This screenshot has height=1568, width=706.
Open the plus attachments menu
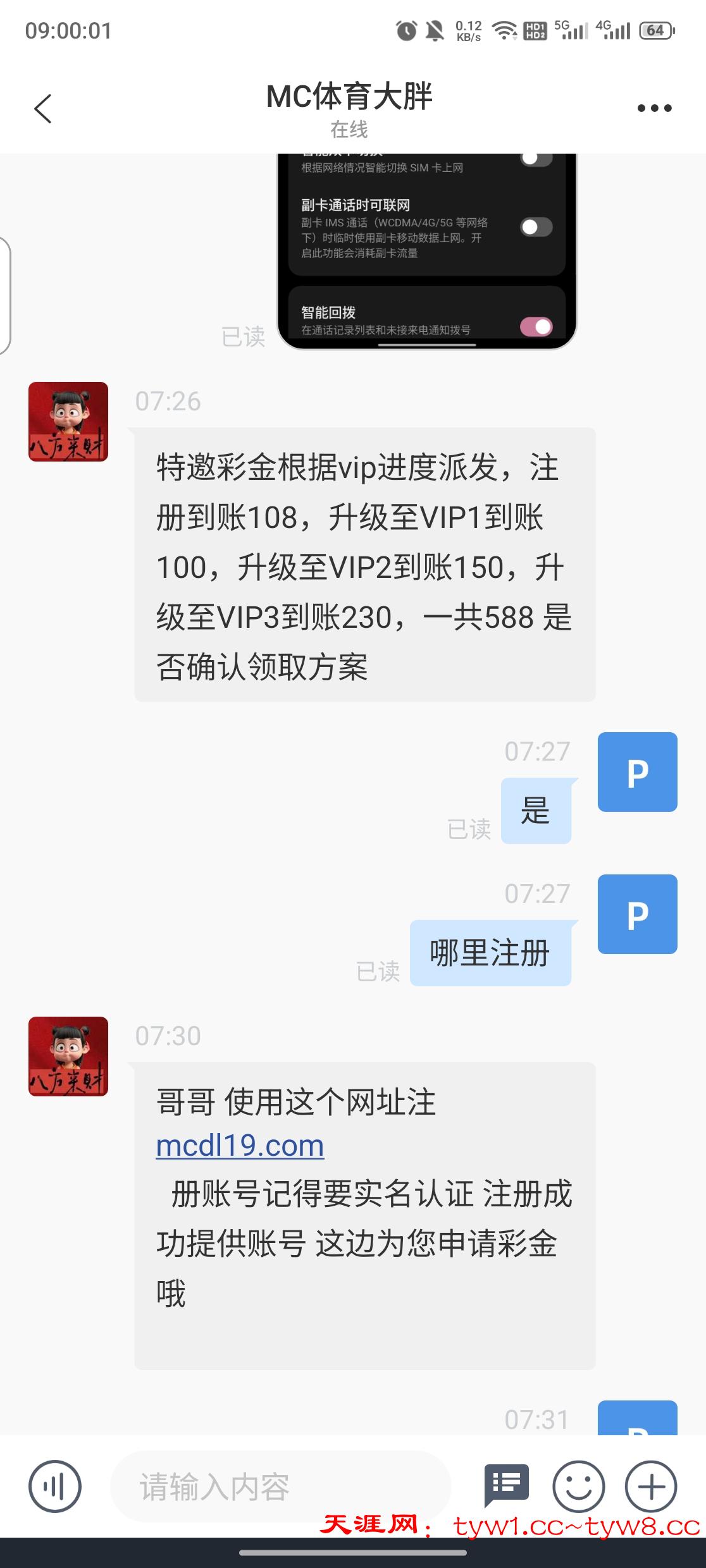point(651,1486)
